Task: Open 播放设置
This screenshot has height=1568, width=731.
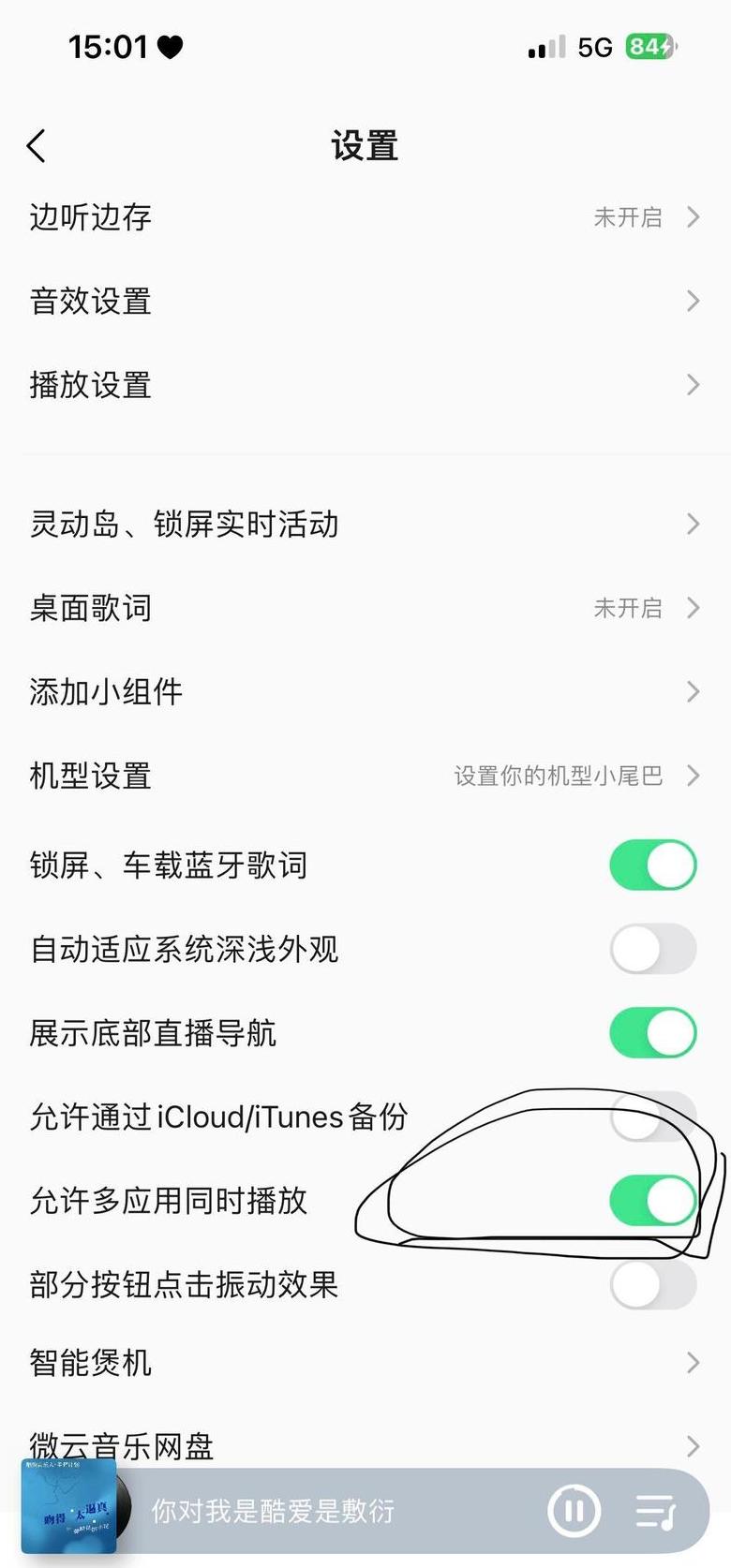Action: click(364, 385)
